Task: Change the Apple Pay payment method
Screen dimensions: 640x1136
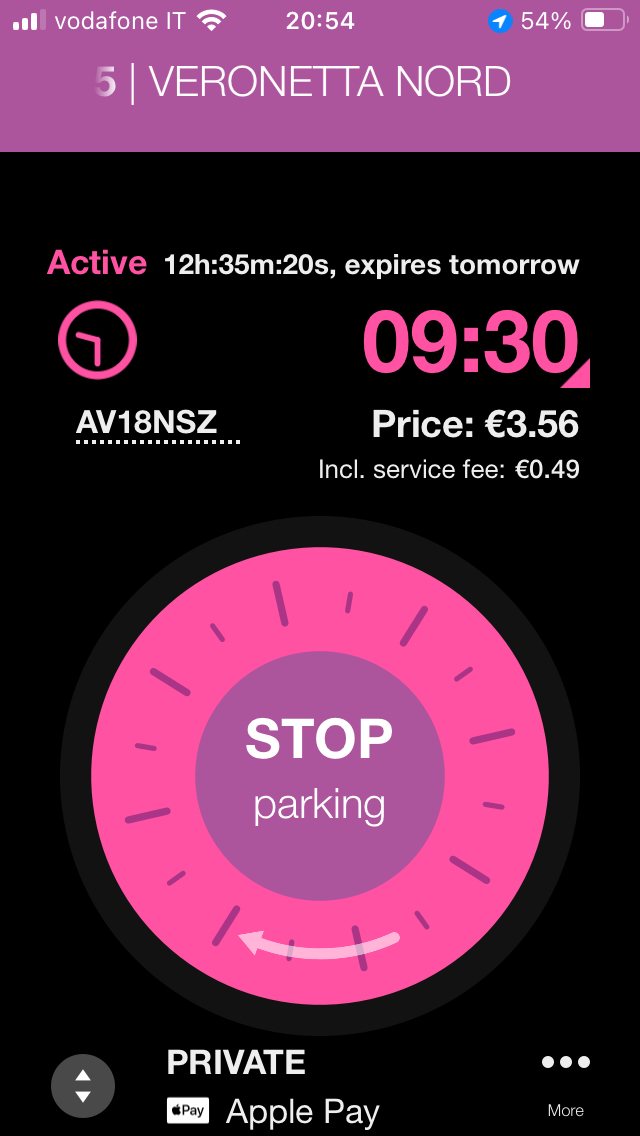Action: pyautogui.click(x=273, y=1110)
